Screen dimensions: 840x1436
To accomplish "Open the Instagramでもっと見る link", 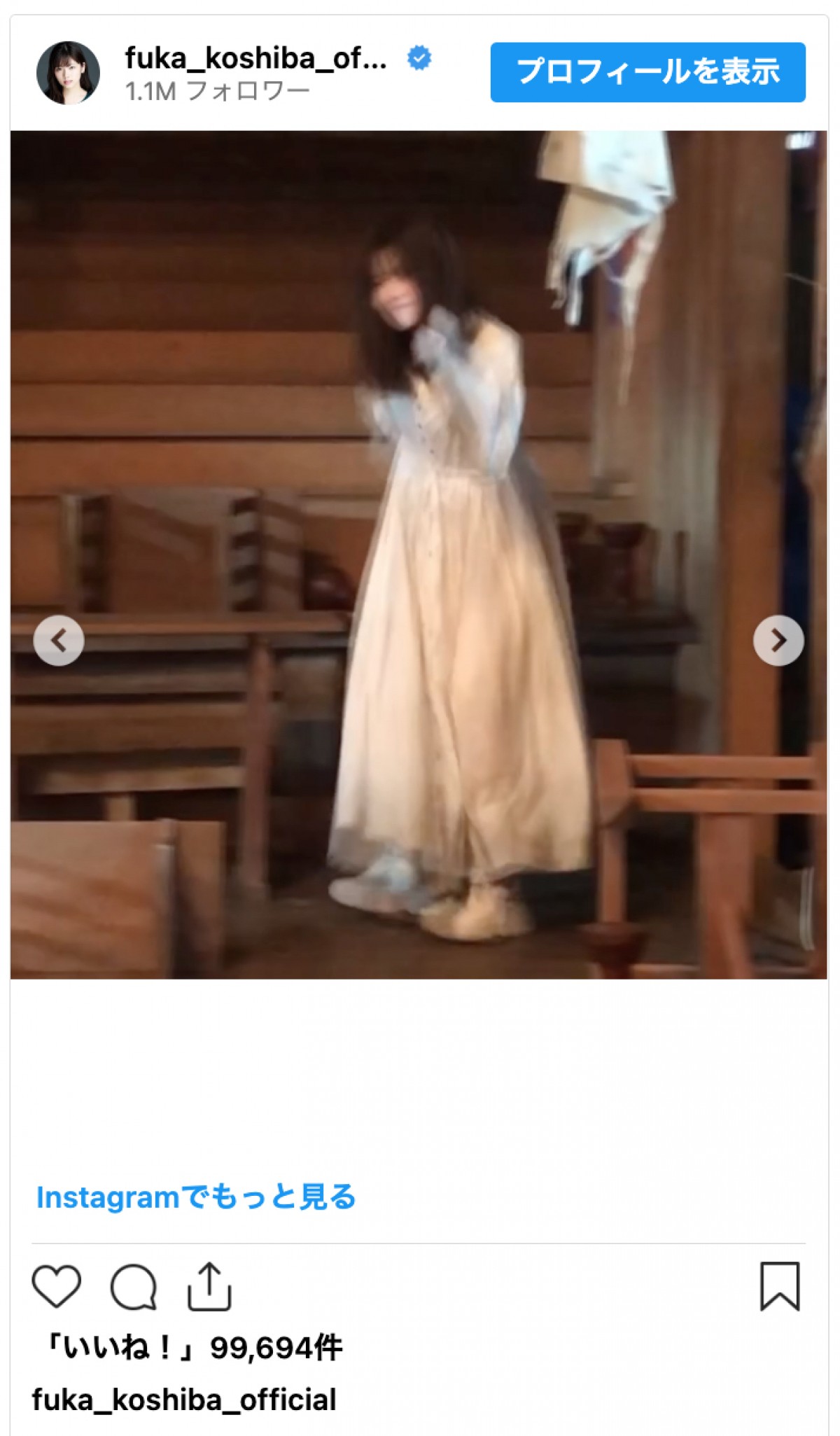I will click(196, 1197).
